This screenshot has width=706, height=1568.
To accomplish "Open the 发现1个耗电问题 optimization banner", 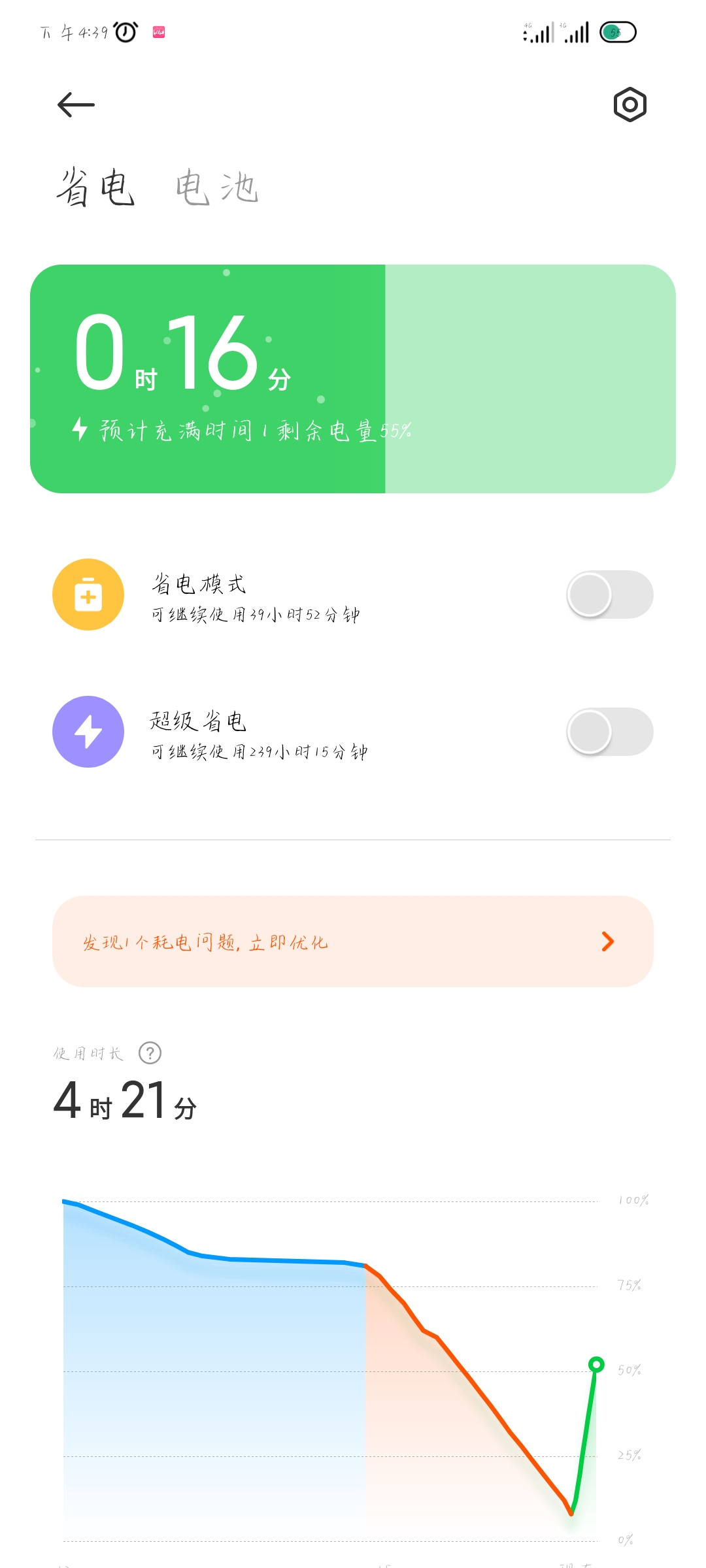I will pos(353,941).
